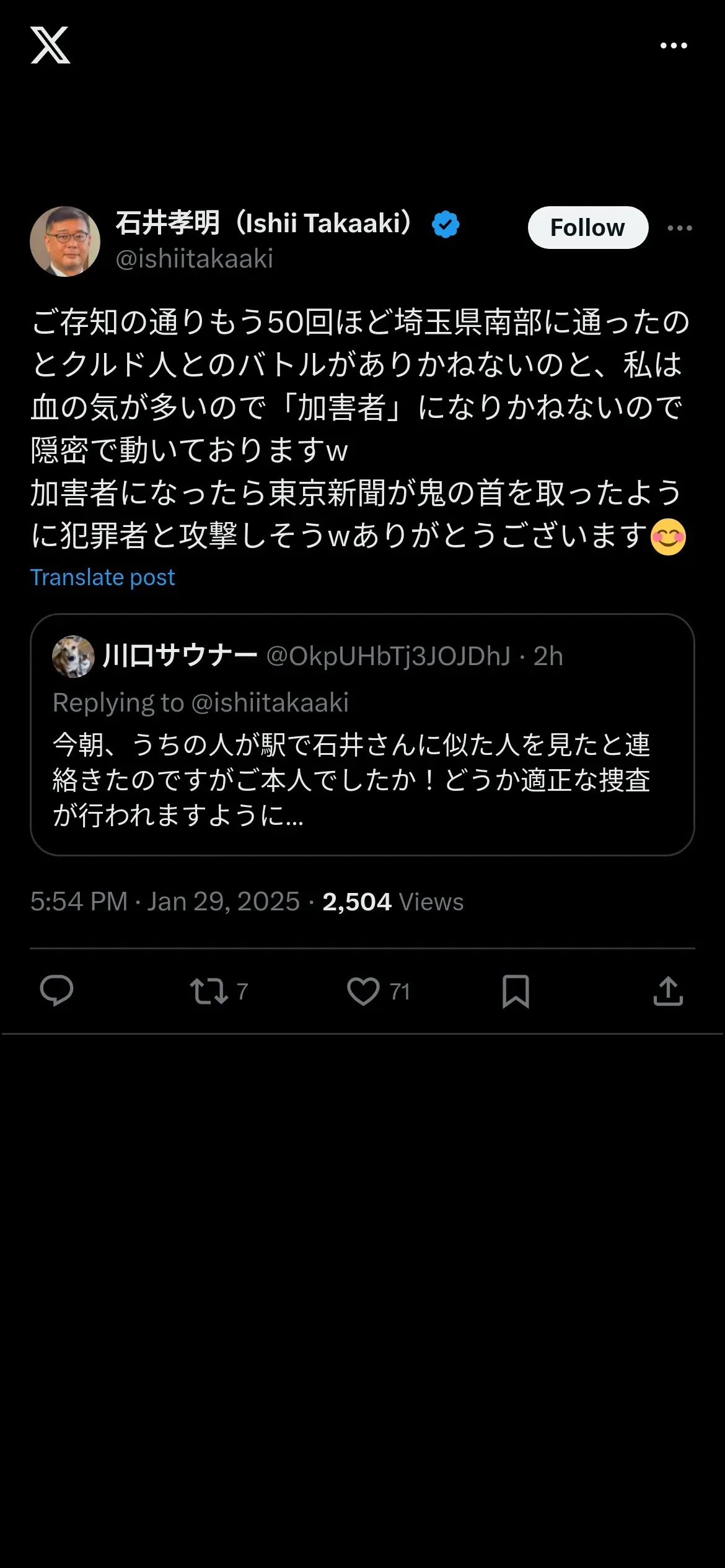Reply to this post
This screenshot has width=725, height=1568.
[x=56, y=991]
